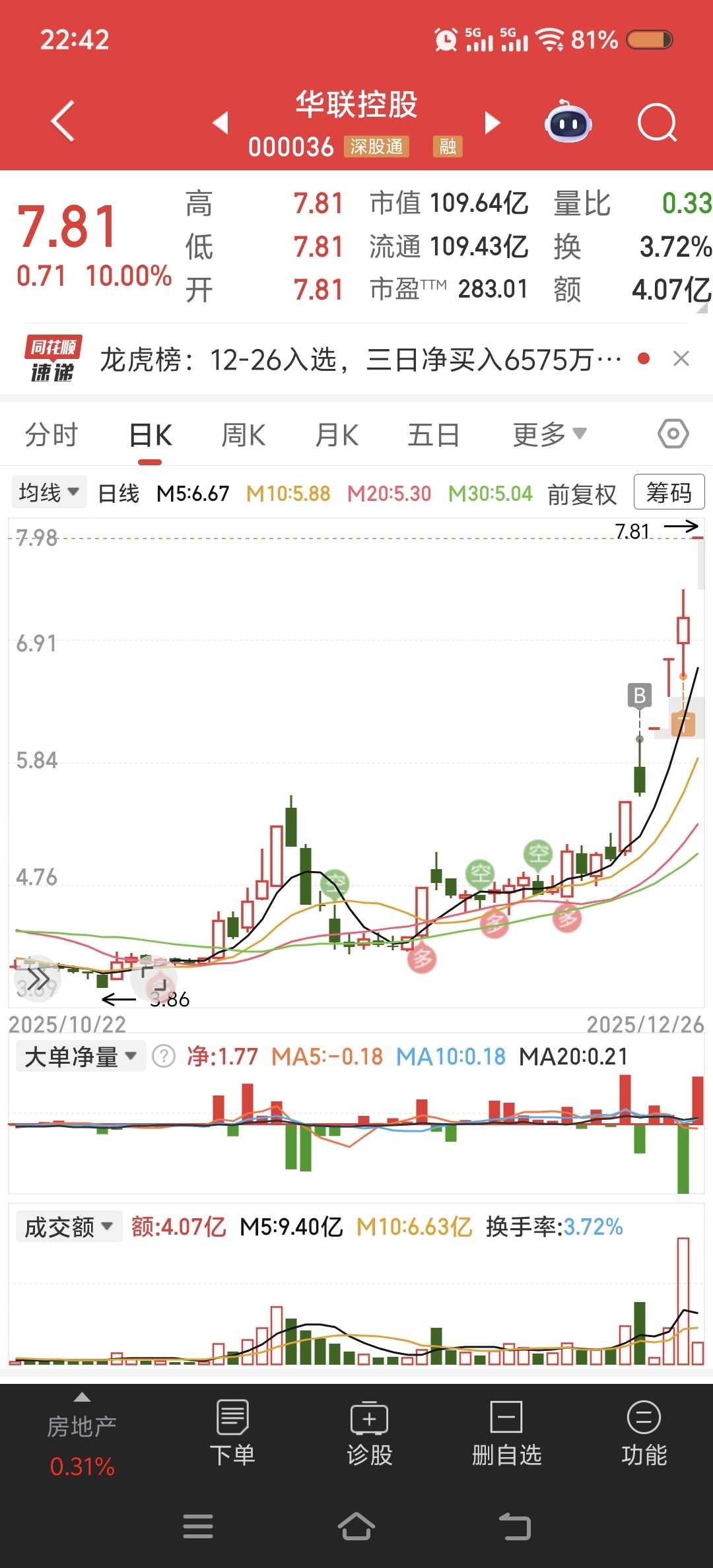Open the 均线 indicator dropdown
Image resolution: width=713 pixels, height=1568 pixels.
click(x=49, y=492)
